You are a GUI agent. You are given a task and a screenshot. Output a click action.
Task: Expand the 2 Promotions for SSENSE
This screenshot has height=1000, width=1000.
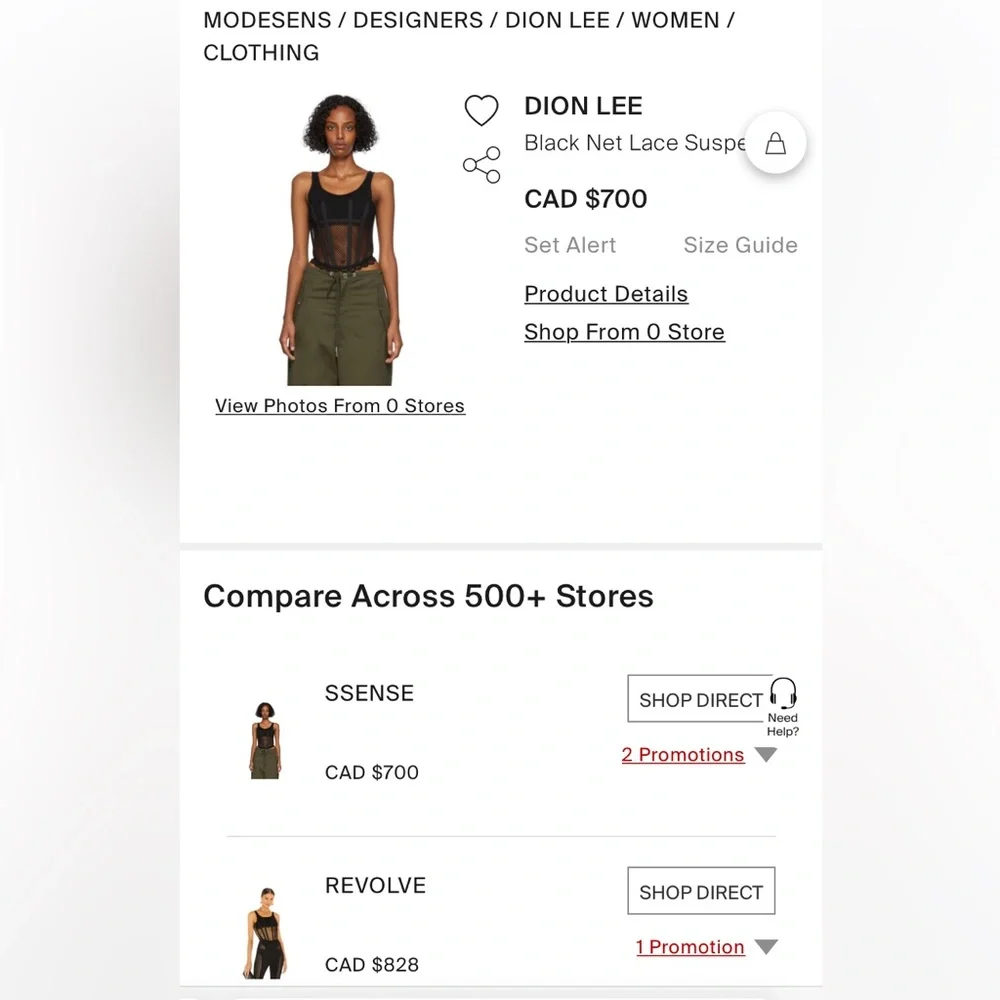[683, 755]
